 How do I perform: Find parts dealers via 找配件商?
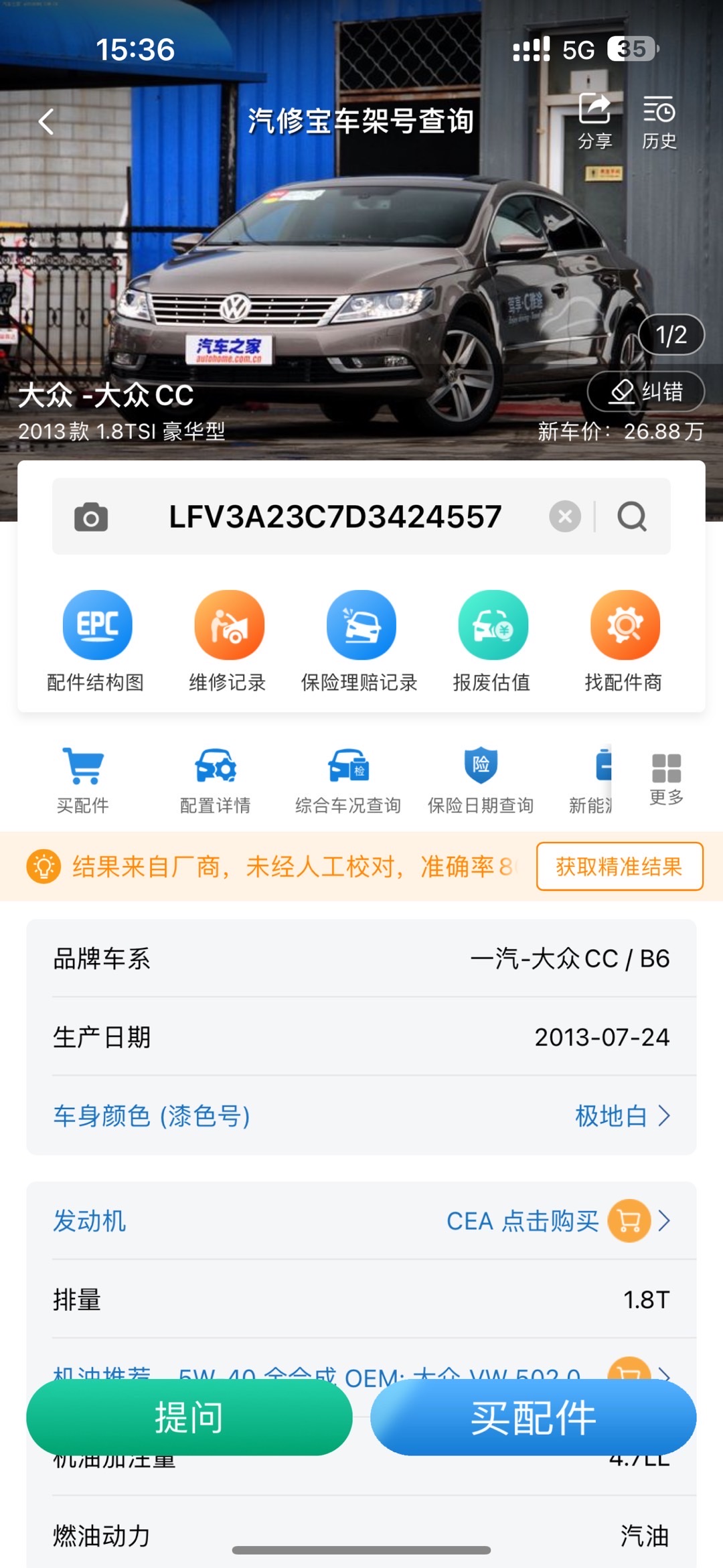coord(624,640)
